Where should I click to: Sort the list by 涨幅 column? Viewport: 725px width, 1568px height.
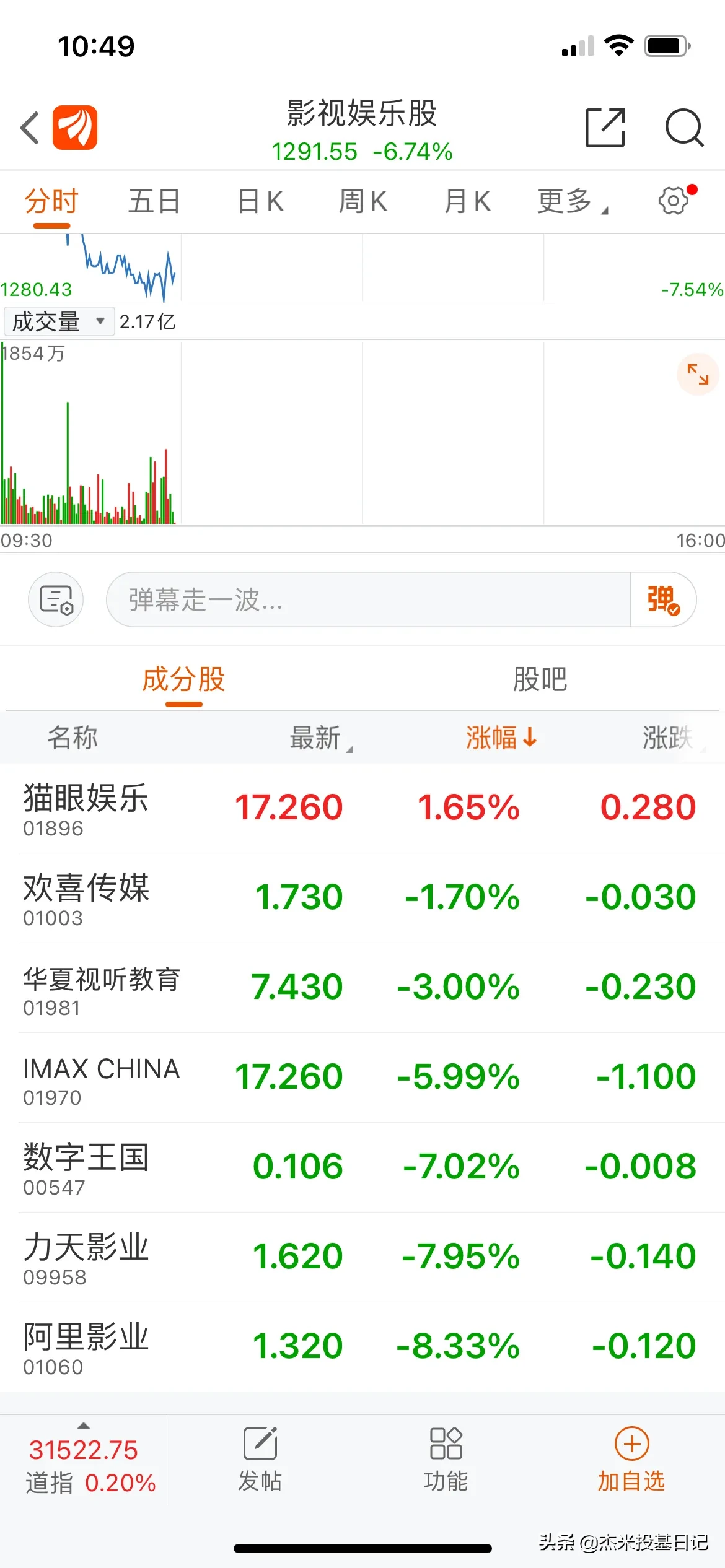[x=501, y=738]
